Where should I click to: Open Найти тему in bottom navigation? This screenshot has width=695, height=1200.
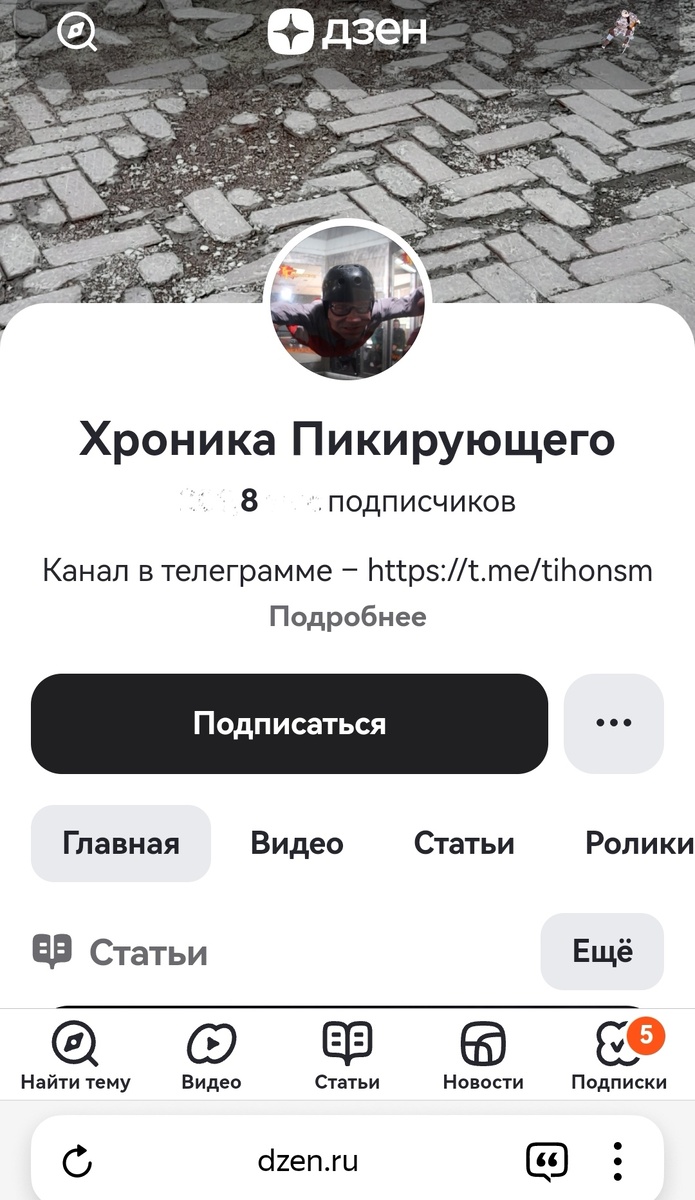click(75, 1056)
